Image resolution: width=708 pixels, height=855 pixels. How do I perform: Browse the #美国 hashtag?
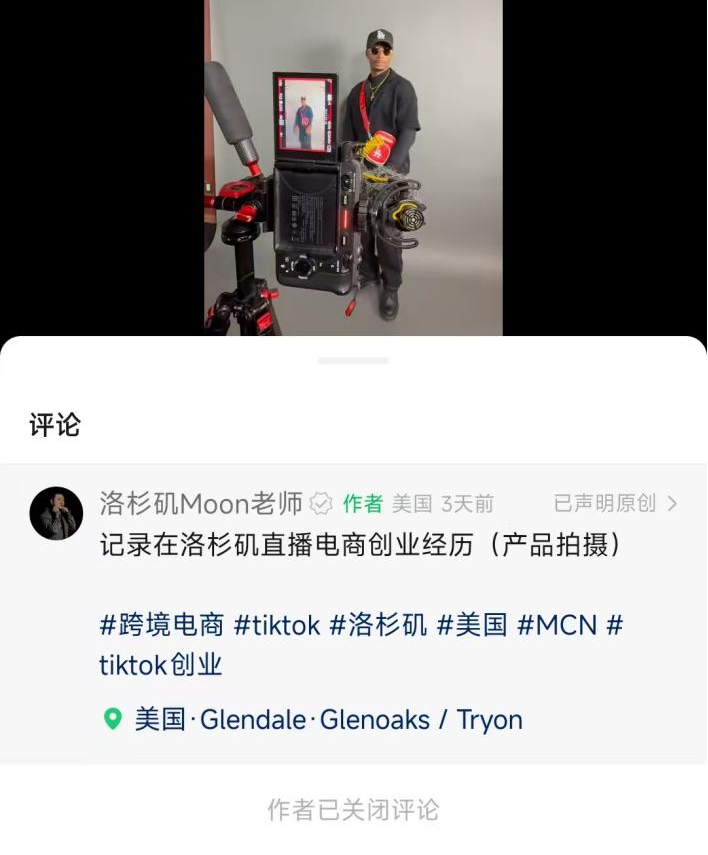(x=472, y=626)
